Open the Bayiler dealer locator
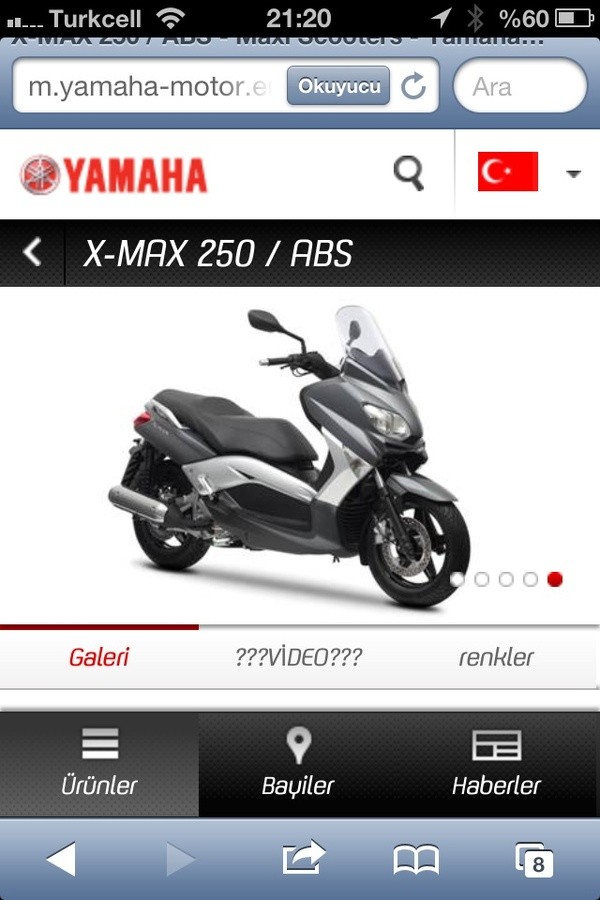Viewport: 600px width, 900px height. click(298, 763)
